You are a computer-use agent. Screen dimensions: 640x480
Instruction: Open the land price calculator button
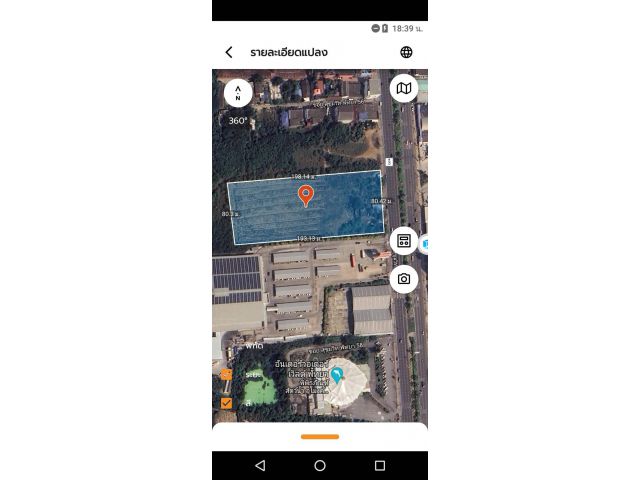pos(404,241)
